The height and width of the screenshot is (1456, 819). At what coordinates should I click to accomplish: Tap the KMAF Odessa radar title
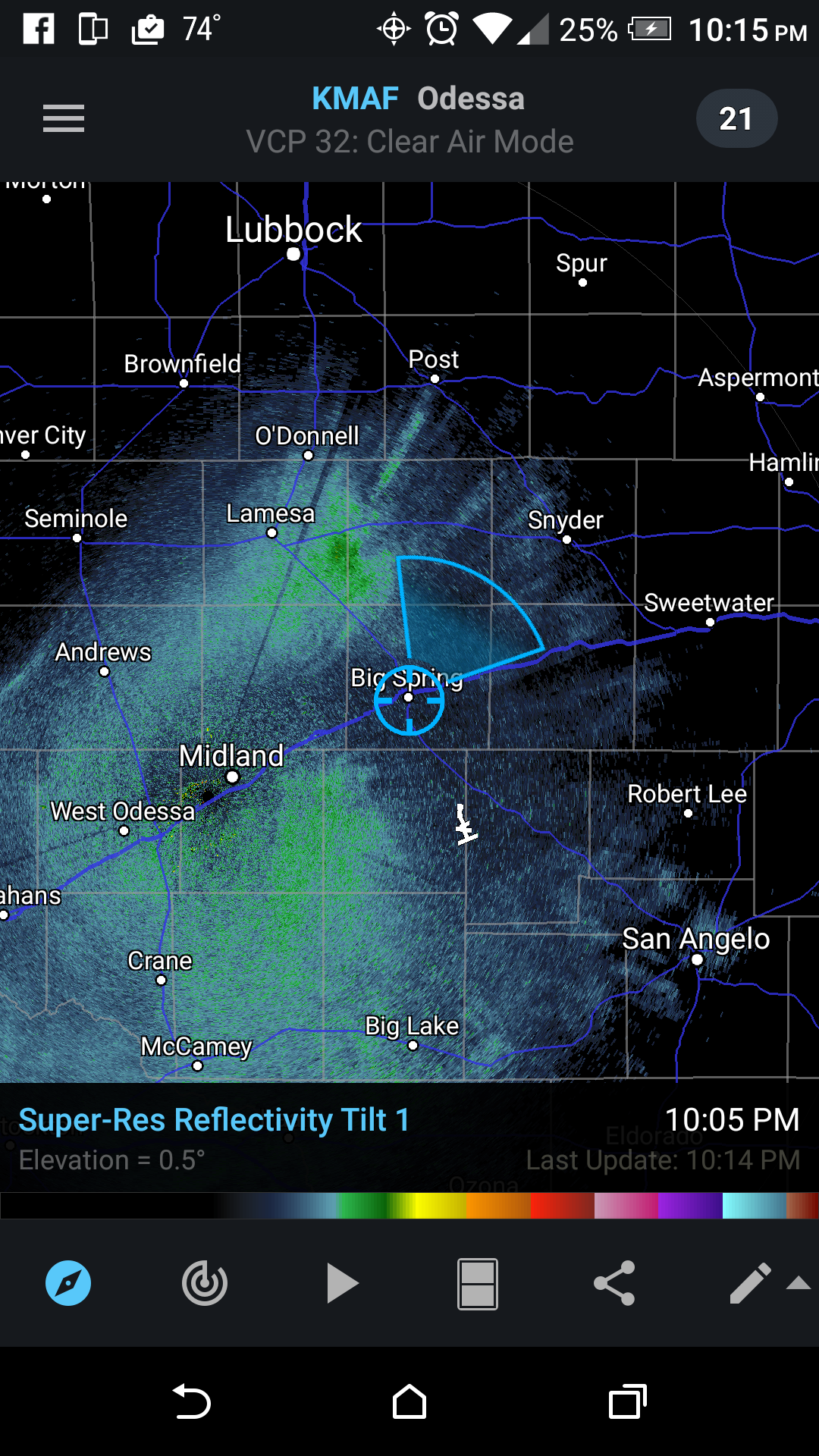tap(418, 99)
